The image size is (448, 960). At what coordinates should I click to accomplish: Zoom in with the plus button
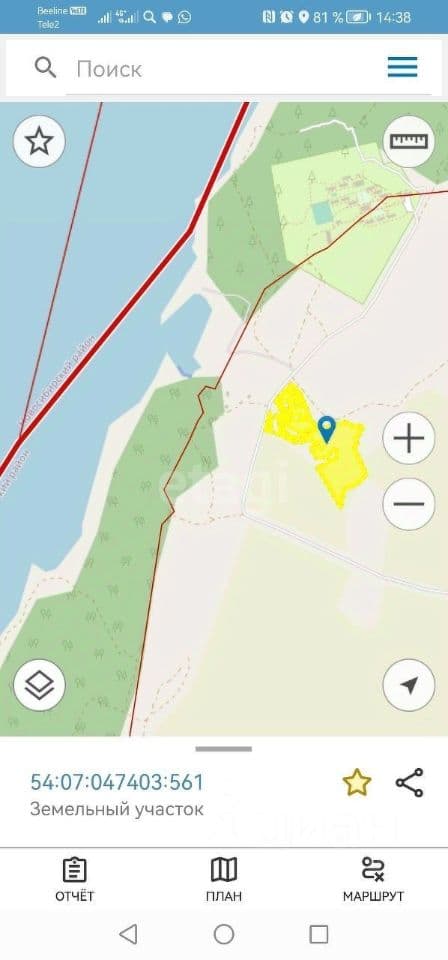coord(409,438)
